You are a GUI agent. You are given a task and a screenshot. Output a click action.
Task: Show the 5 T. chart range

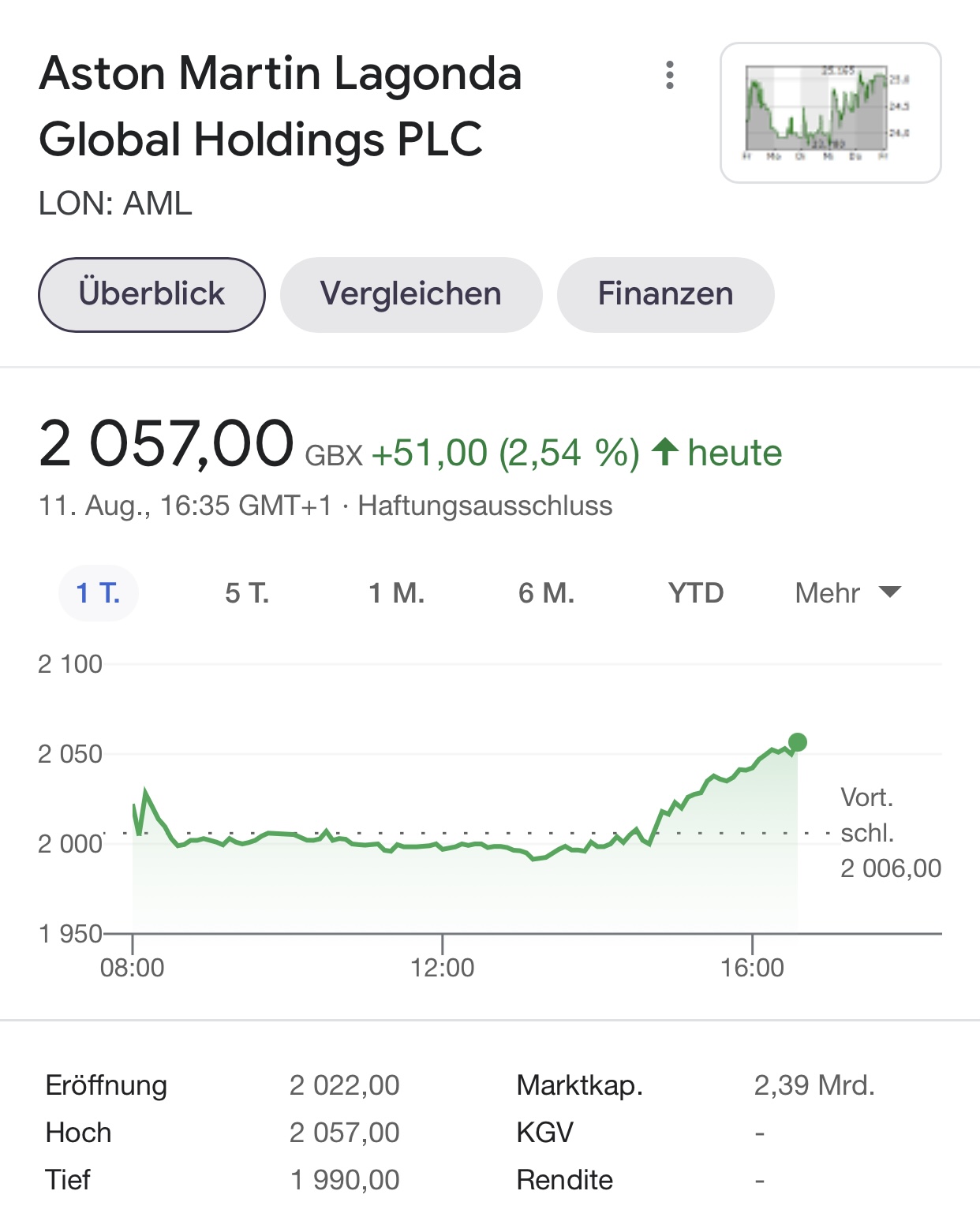247,592
